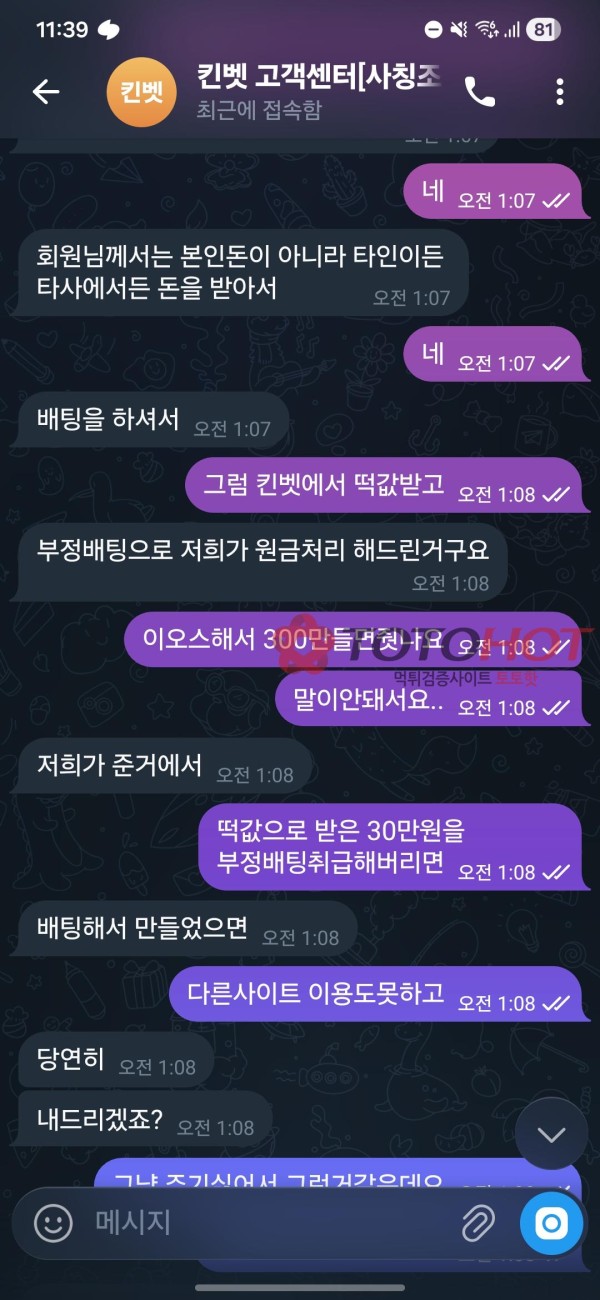Attach a file with the paperclip
This screenshot has width=600, height=1300.
click(x=479, y=1221)
